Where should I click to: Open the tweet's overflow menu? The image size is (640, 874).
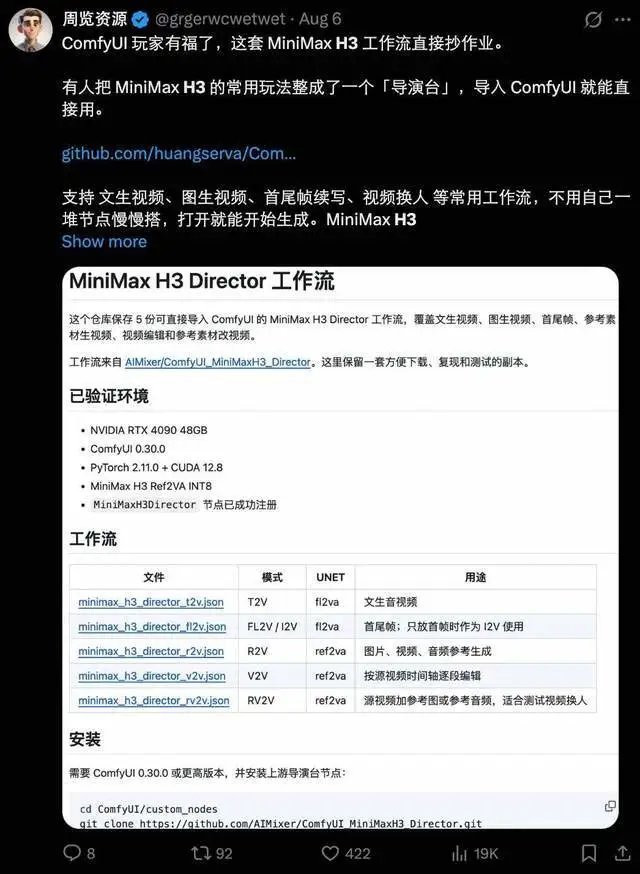tap(622, 20)
